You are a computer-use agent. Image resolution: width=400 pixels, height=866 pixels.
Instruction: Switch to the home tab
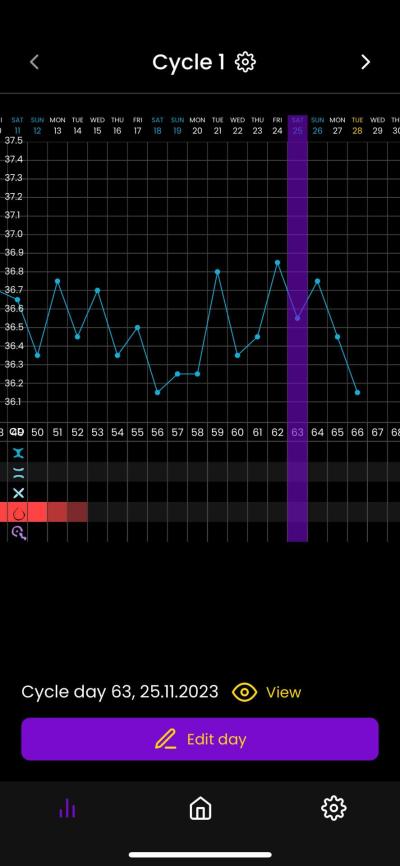pos(200,809)
